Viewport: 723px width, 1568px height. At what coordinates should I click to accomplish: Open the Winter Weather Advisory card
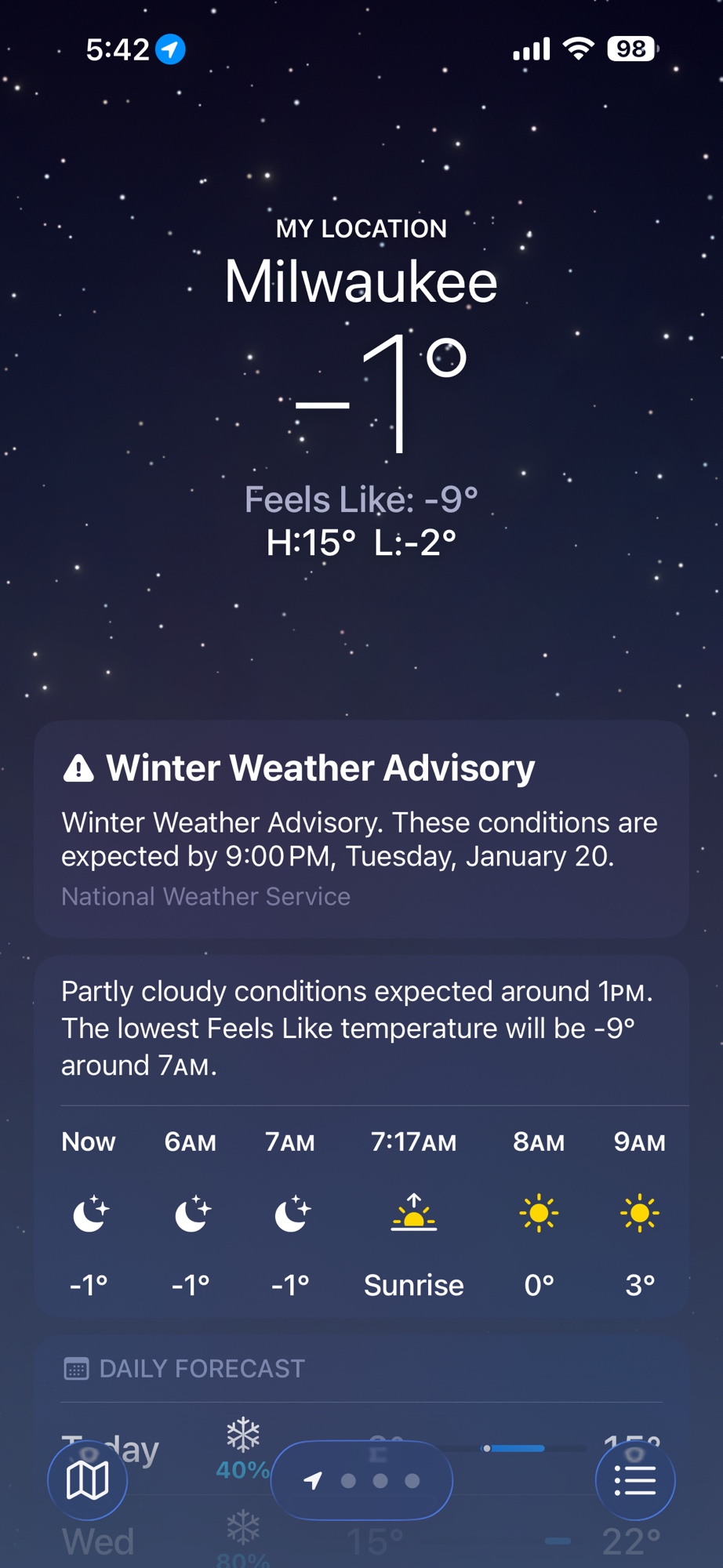pos(361,829)
